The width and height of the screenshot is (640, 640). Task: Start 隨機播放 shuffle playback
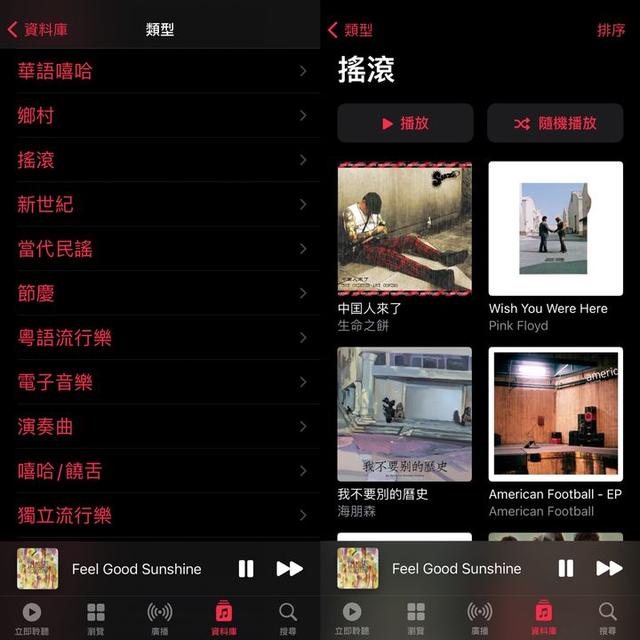point(555,123)
